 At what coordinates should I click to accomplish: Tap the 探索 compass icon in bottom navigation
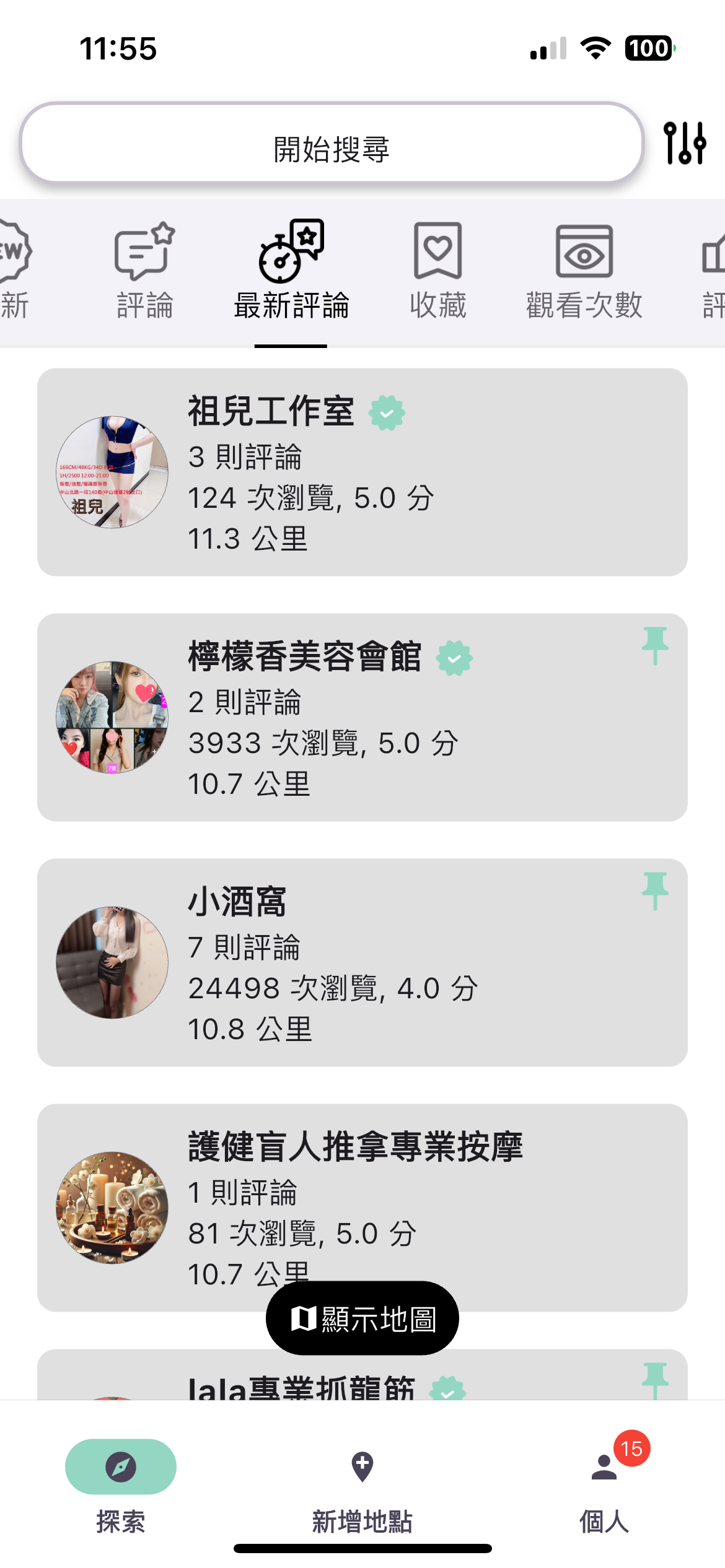(121, 1468)
